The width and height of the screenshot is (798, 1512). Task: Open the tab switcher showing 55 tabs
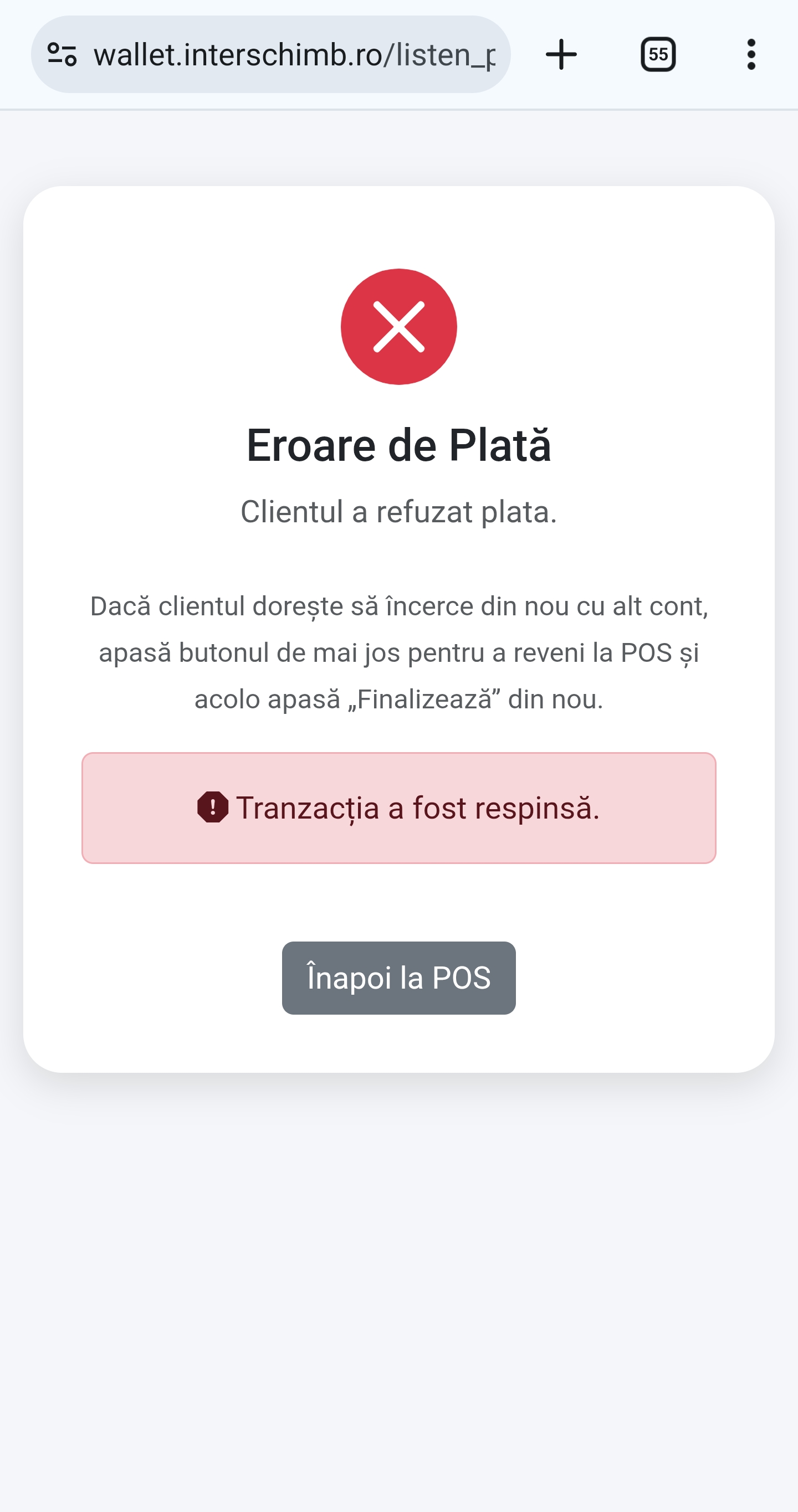point(658,55)
